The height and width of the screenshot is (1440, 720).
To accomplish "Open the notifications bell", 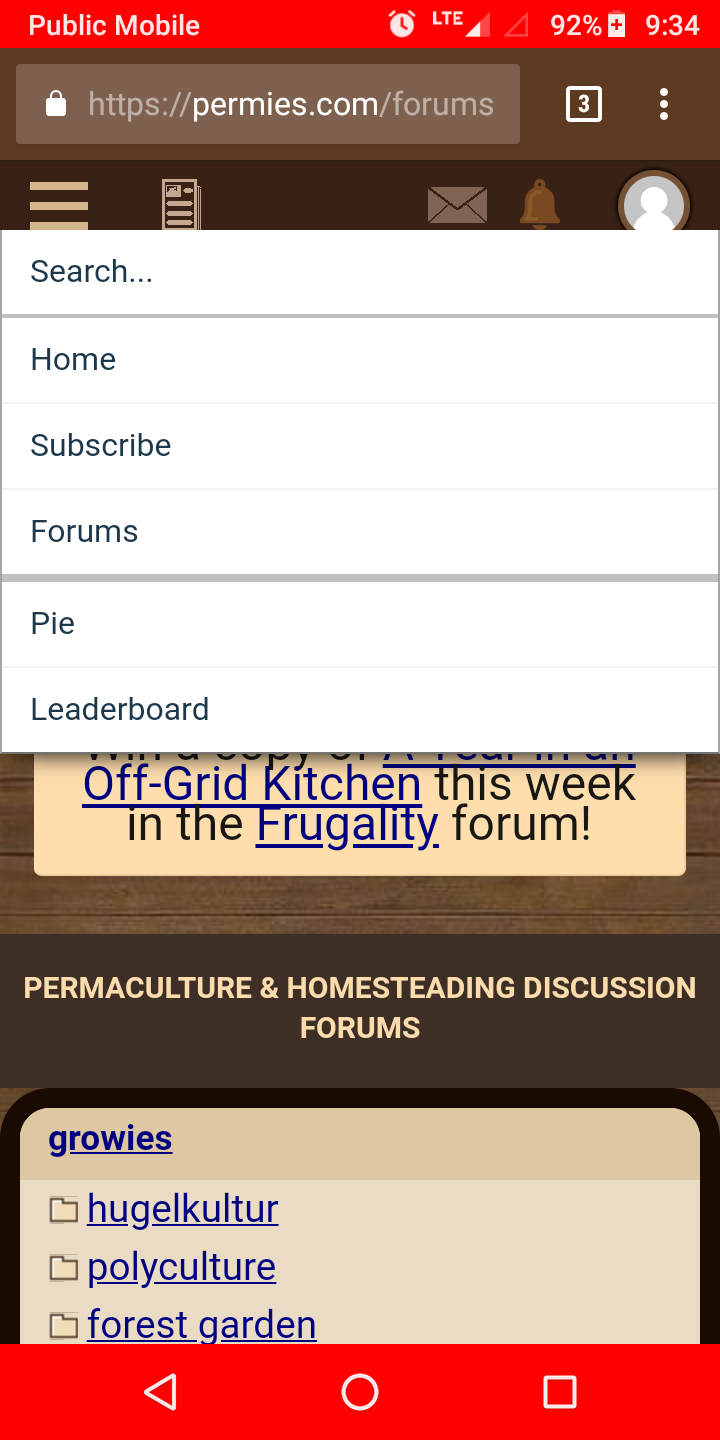I will coord(539,204).
